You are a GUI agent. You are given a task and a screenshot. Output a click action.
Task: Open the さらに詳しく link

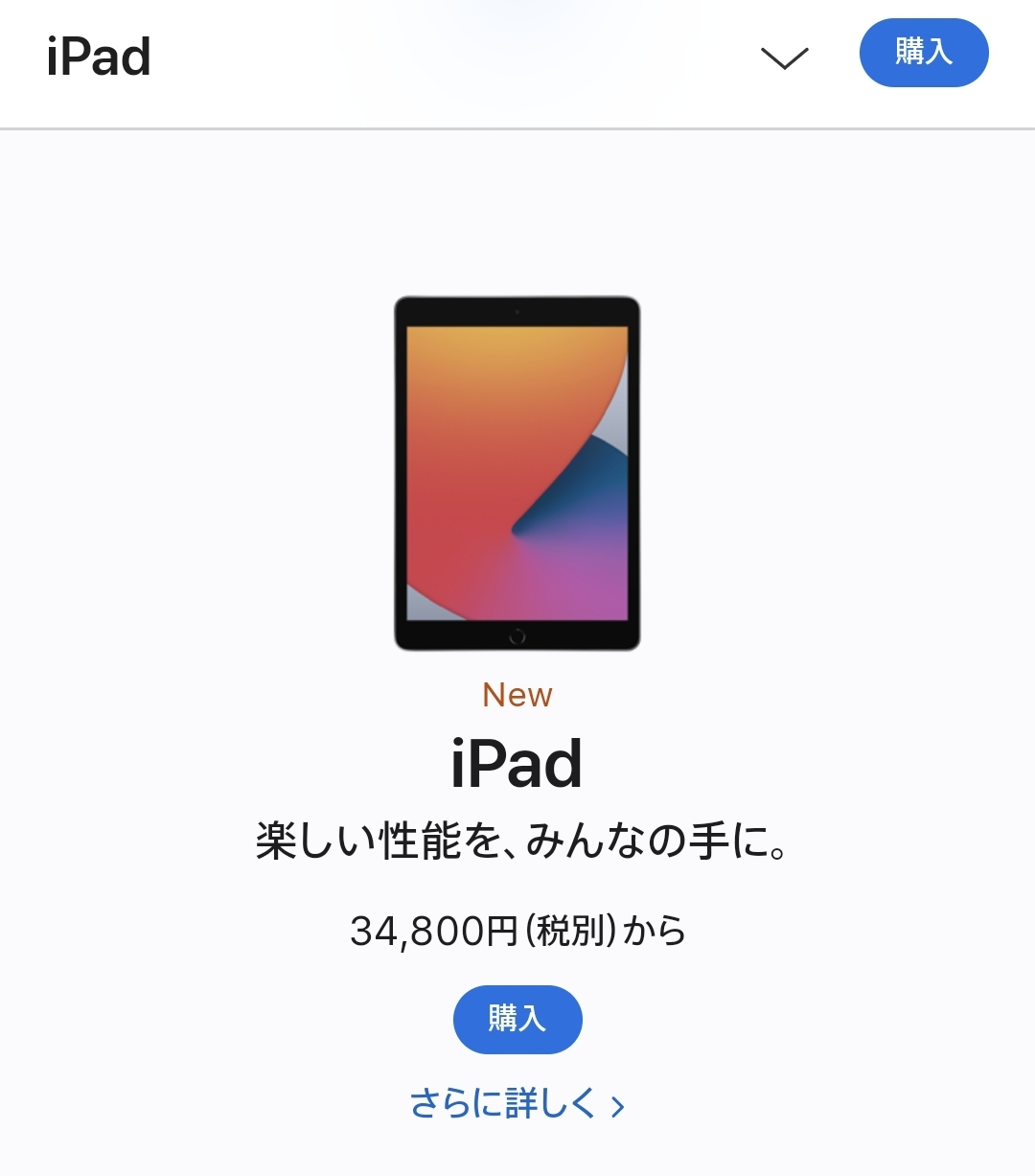(x=517, y=1104)
